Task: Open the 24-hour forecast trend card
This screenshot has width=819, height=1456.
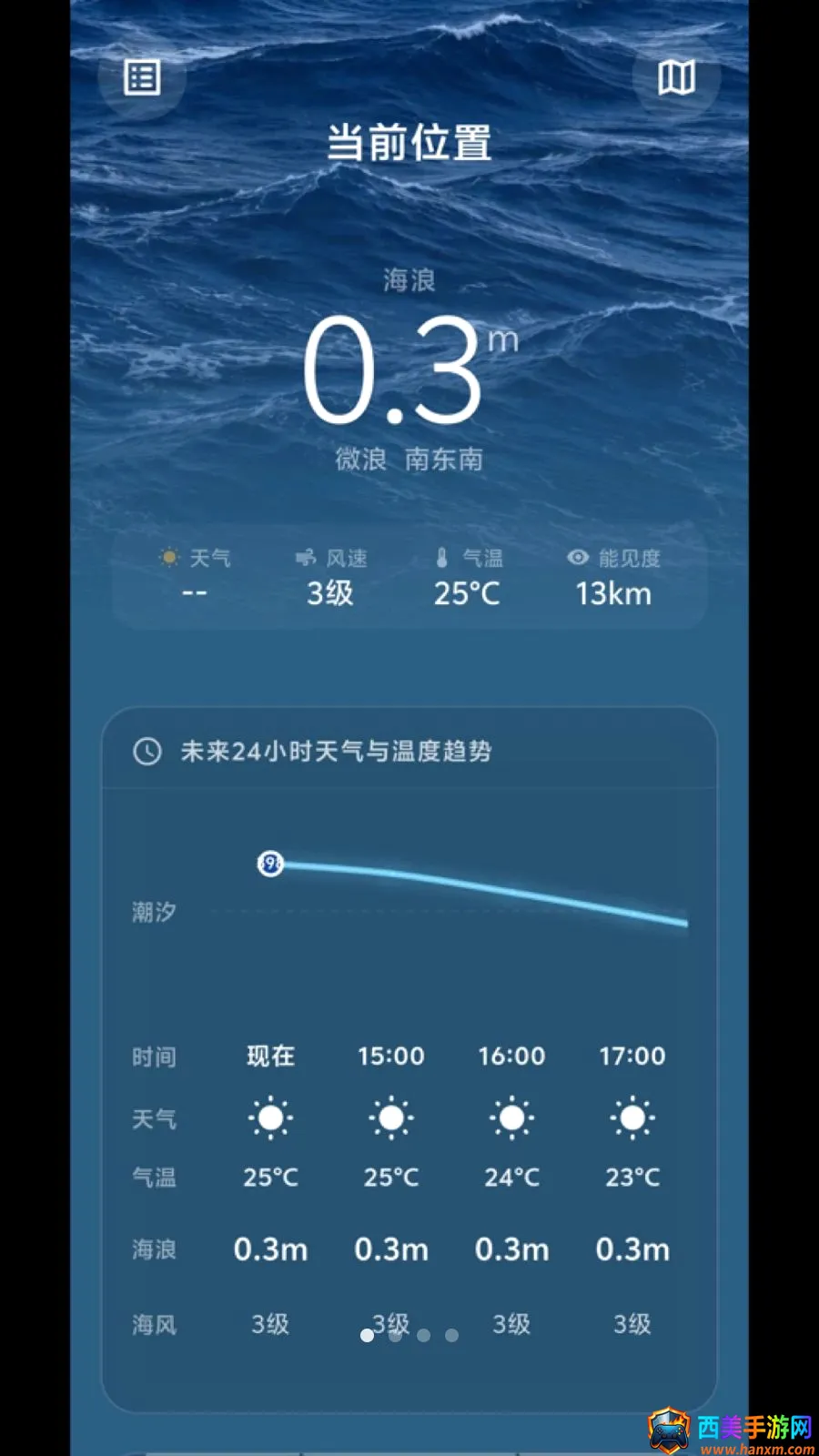Action: pos(409,1058)
